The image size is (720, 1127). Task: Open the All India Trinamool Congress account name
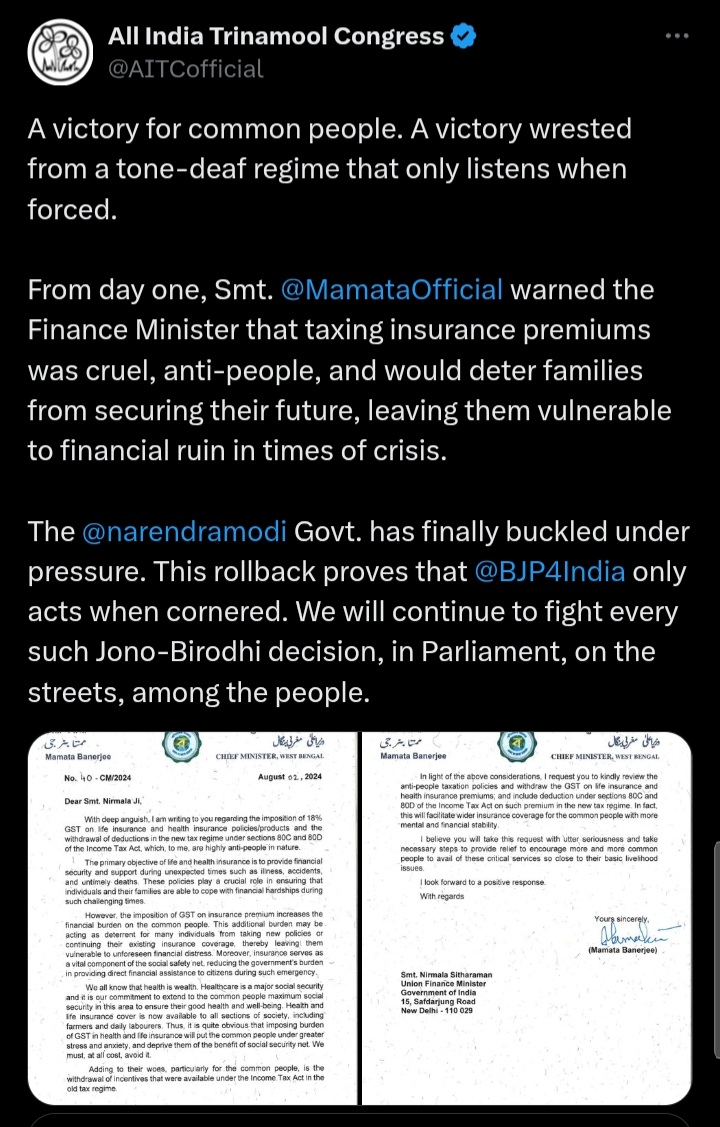[x=276, y=37]
